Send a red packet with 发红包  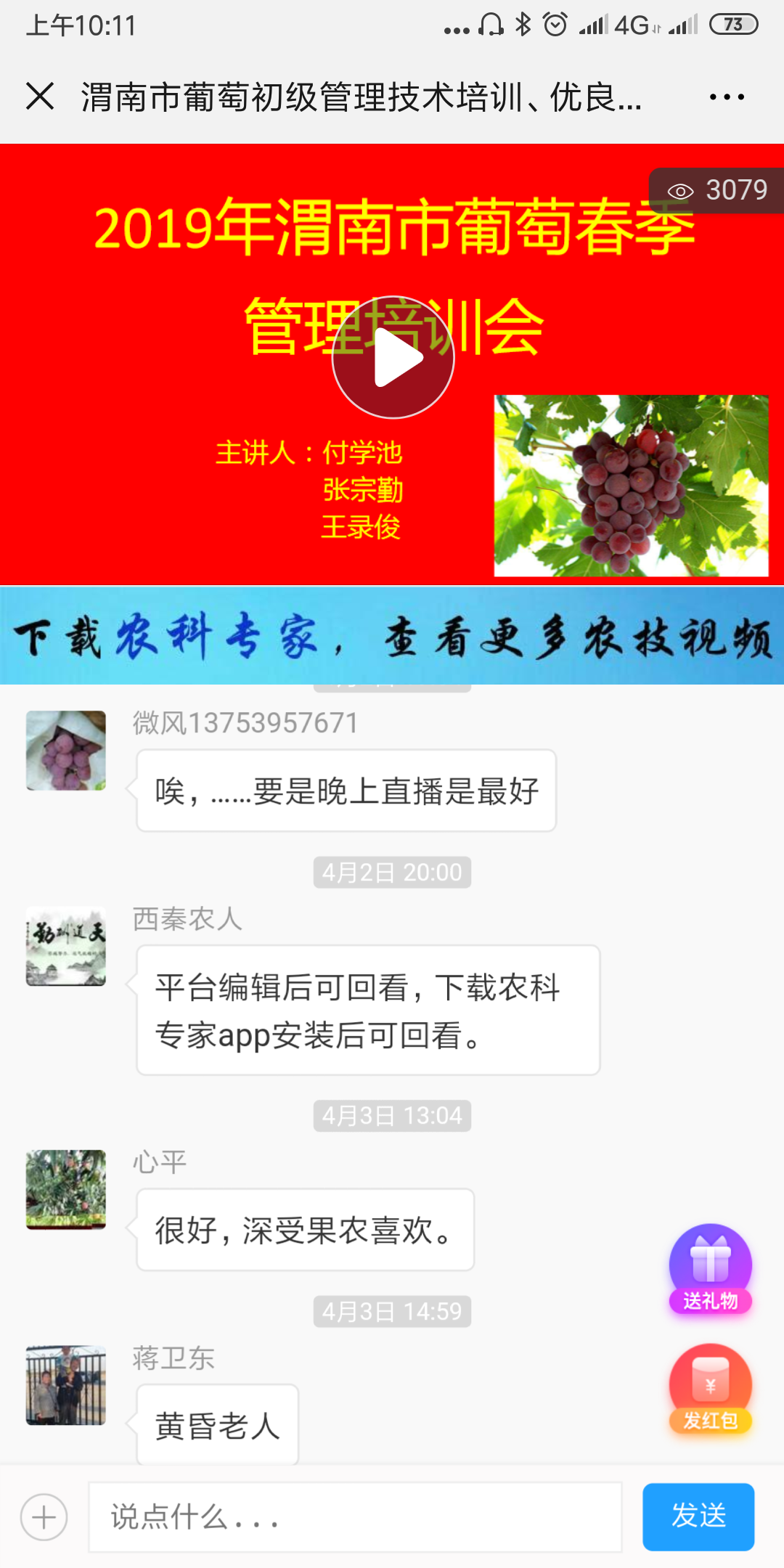(x=710, y=1389)
